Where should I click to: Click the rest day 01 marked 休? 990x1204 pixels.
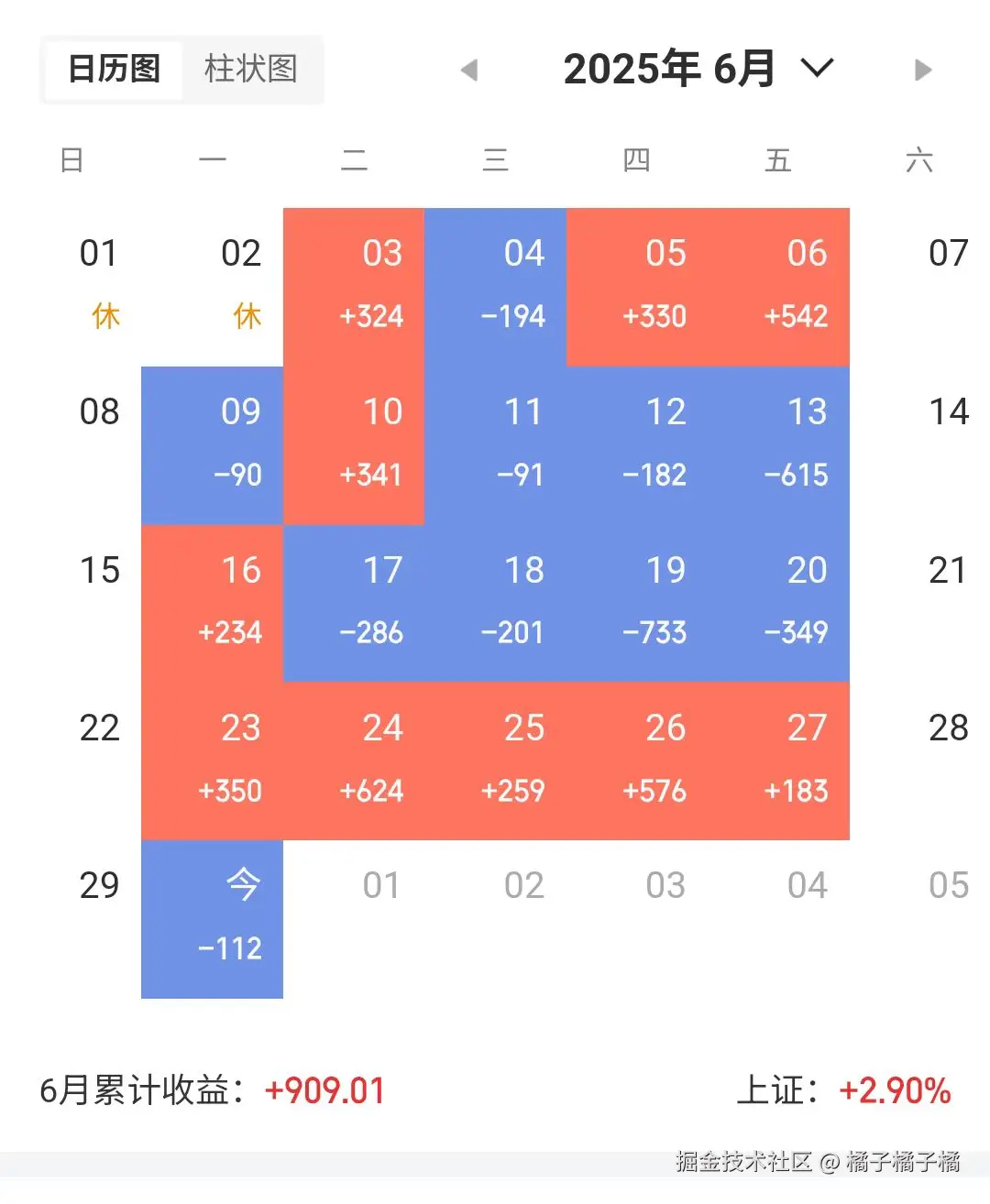click(x=99, y=286)
